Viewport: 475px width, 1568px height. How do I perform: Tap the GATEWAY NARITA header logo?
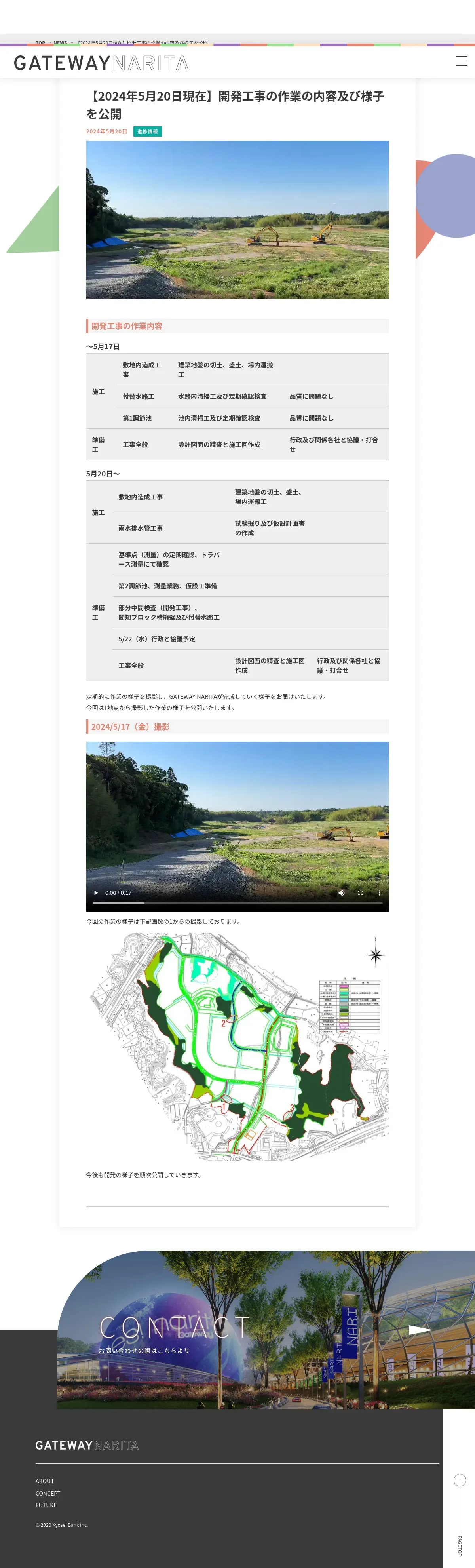pyautogui.click(x=101, y=63)
